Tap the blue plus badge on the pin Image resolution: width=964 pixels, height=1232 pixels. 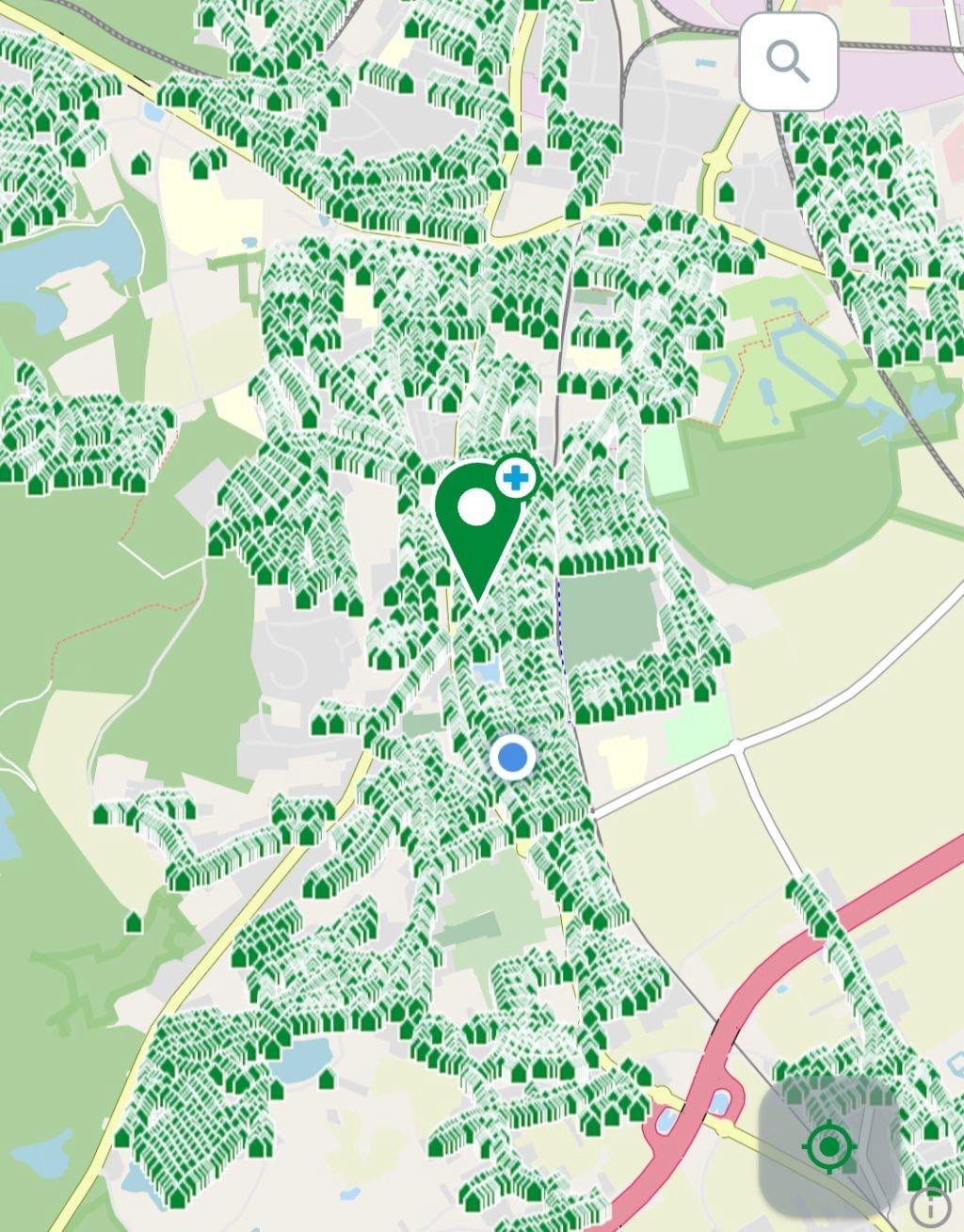pyautogui.click(x=515, y=479)
